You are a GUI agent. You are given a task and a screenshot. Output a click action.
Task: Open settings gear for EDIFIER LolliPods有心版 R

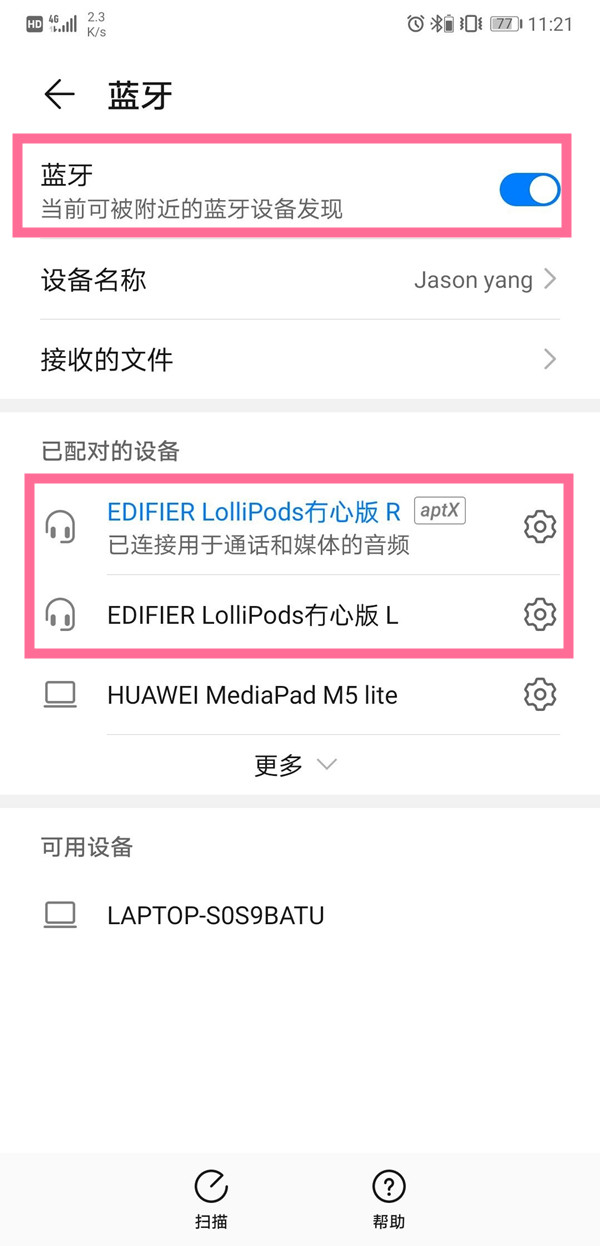[540, 526]
